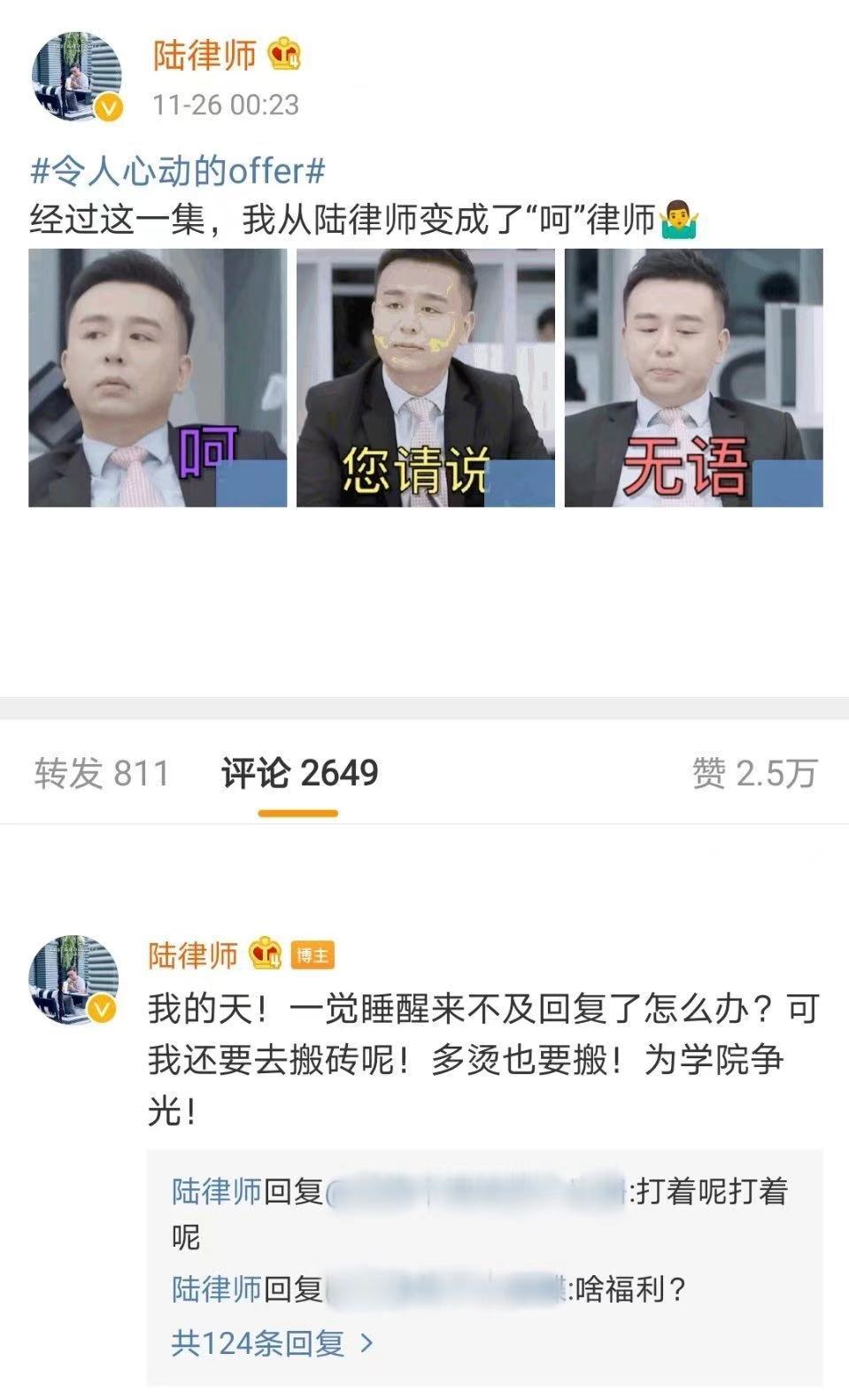Open 陆律师 profile from post header avatar

coord(77,77)
